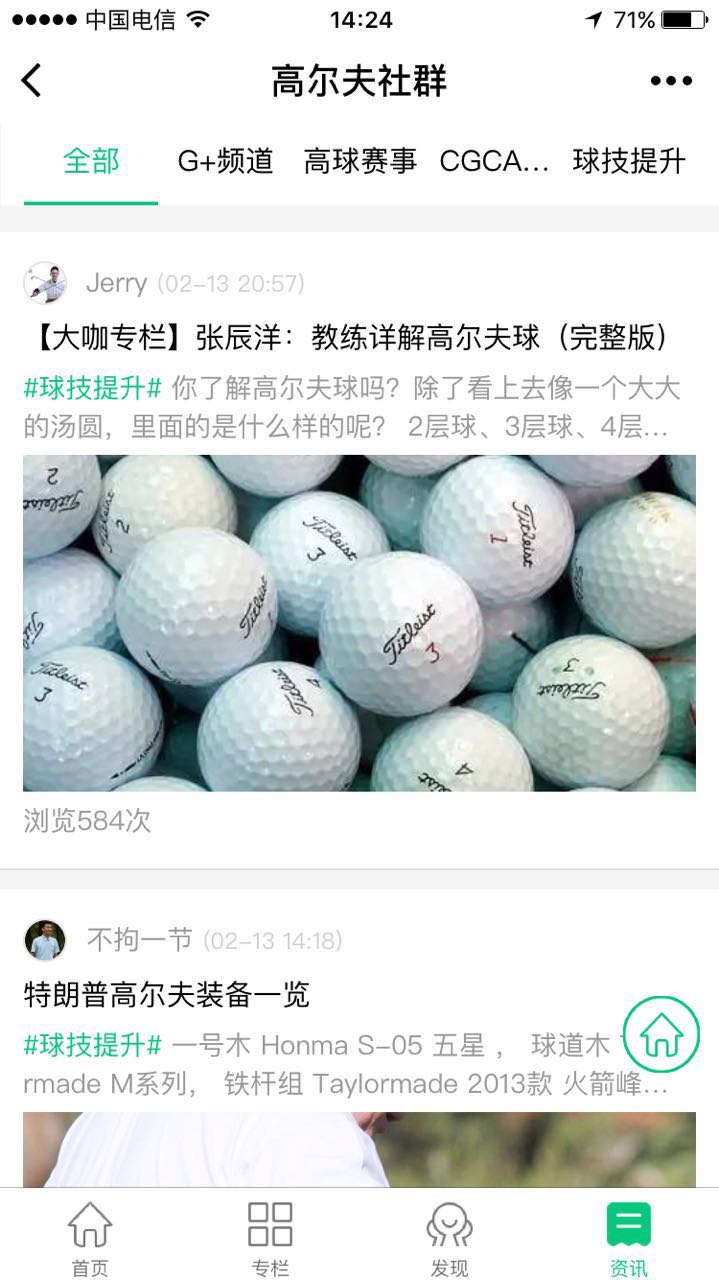Viewport: 719px width, 1280px height.
Task: Open the CGCA… tab
Action: [x=495, y=161]
